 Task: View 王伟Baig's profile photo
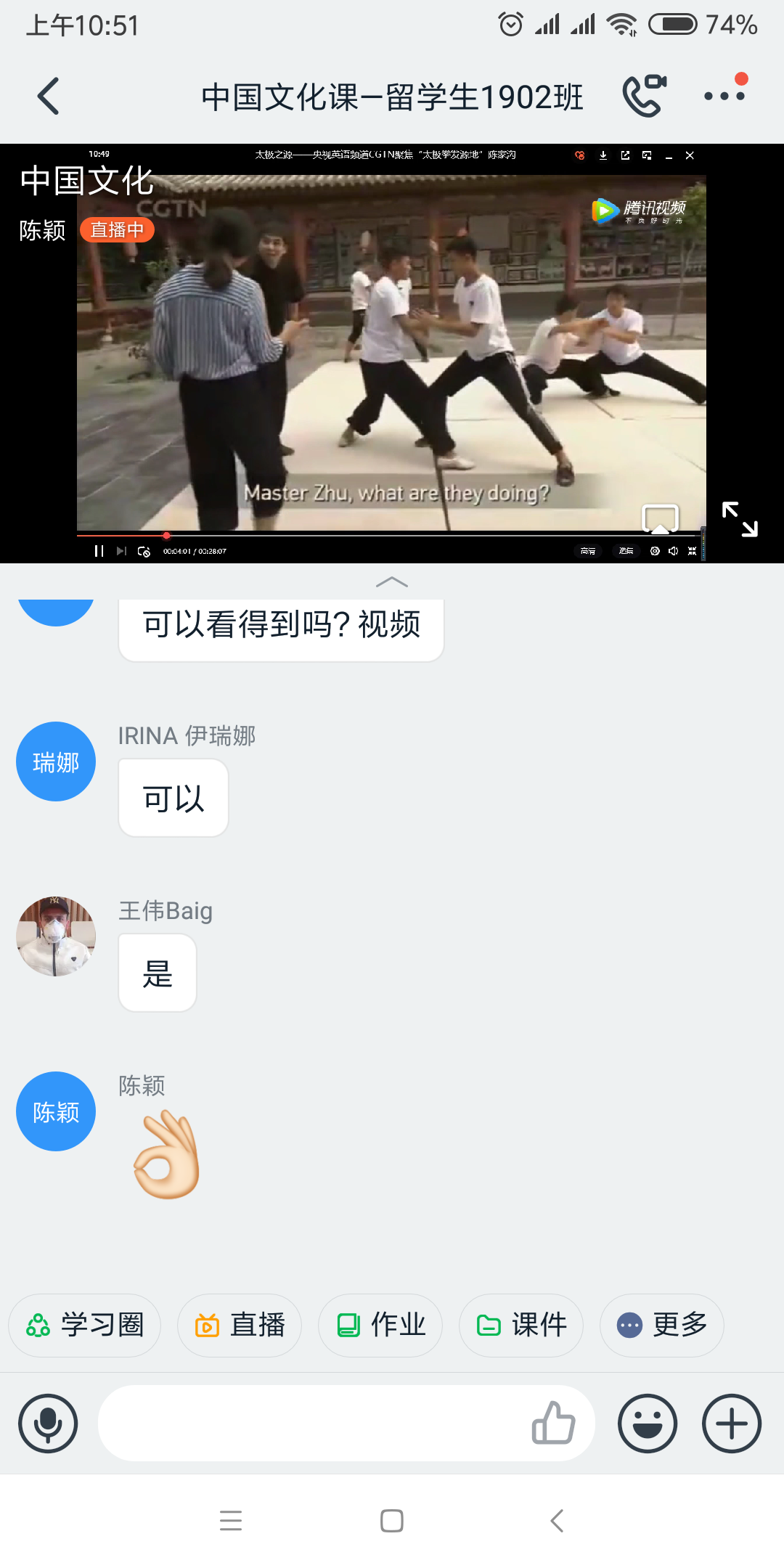56,936
